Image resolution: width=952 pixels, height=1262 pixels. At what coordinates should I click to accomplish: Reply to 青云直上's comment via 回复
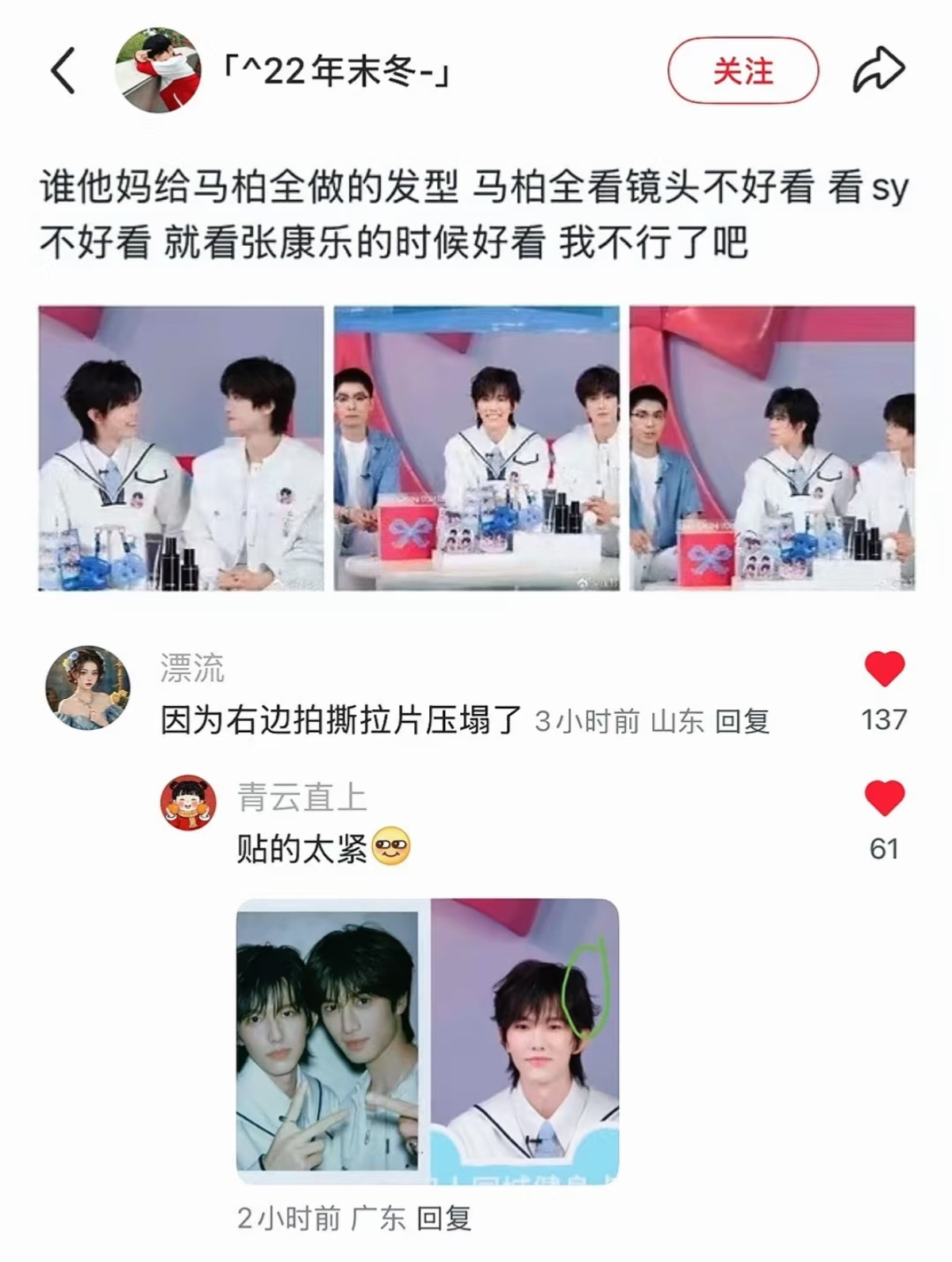pyautogui.click(x=444, y=1218)
